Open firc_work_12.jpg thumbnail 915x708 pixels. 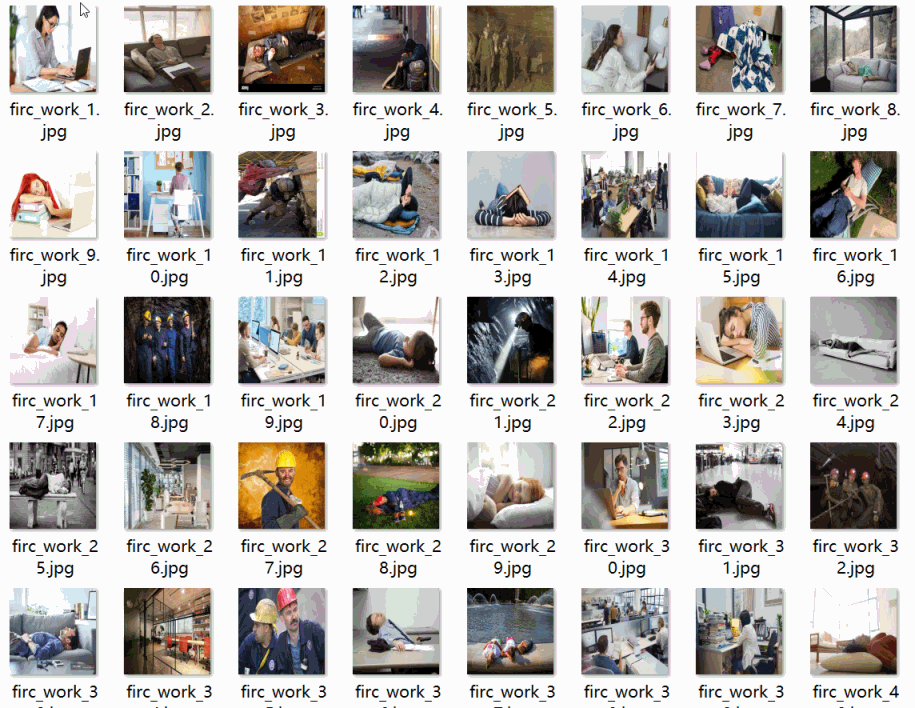pyautogui.click(x=396, y=195)
